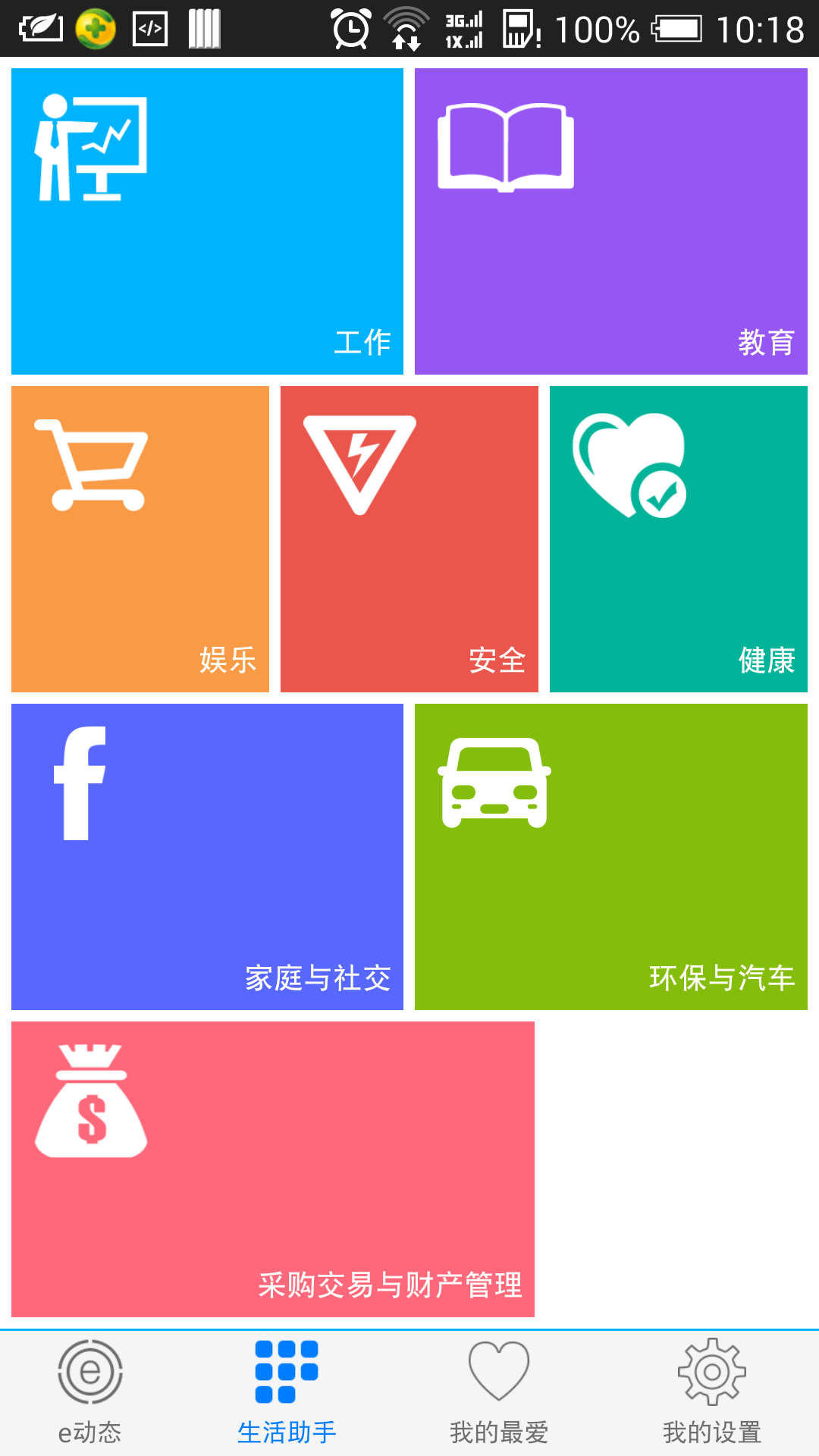This screenshot has width=819, height=1456.
Task: Open the 娱乐 shopping cart tile
Action: [x=139, y=538]
